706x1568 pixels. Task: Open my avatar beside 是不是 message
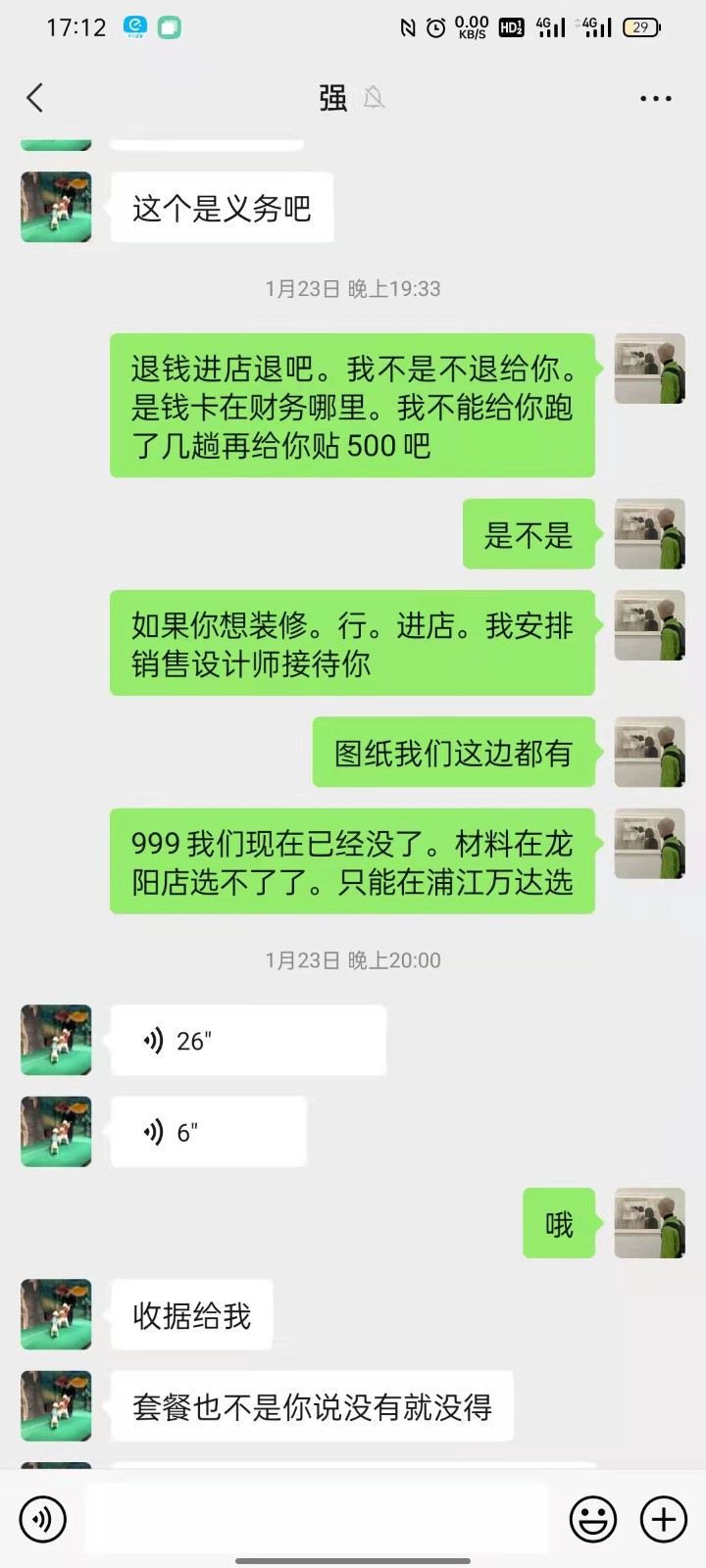coord(649,534)
